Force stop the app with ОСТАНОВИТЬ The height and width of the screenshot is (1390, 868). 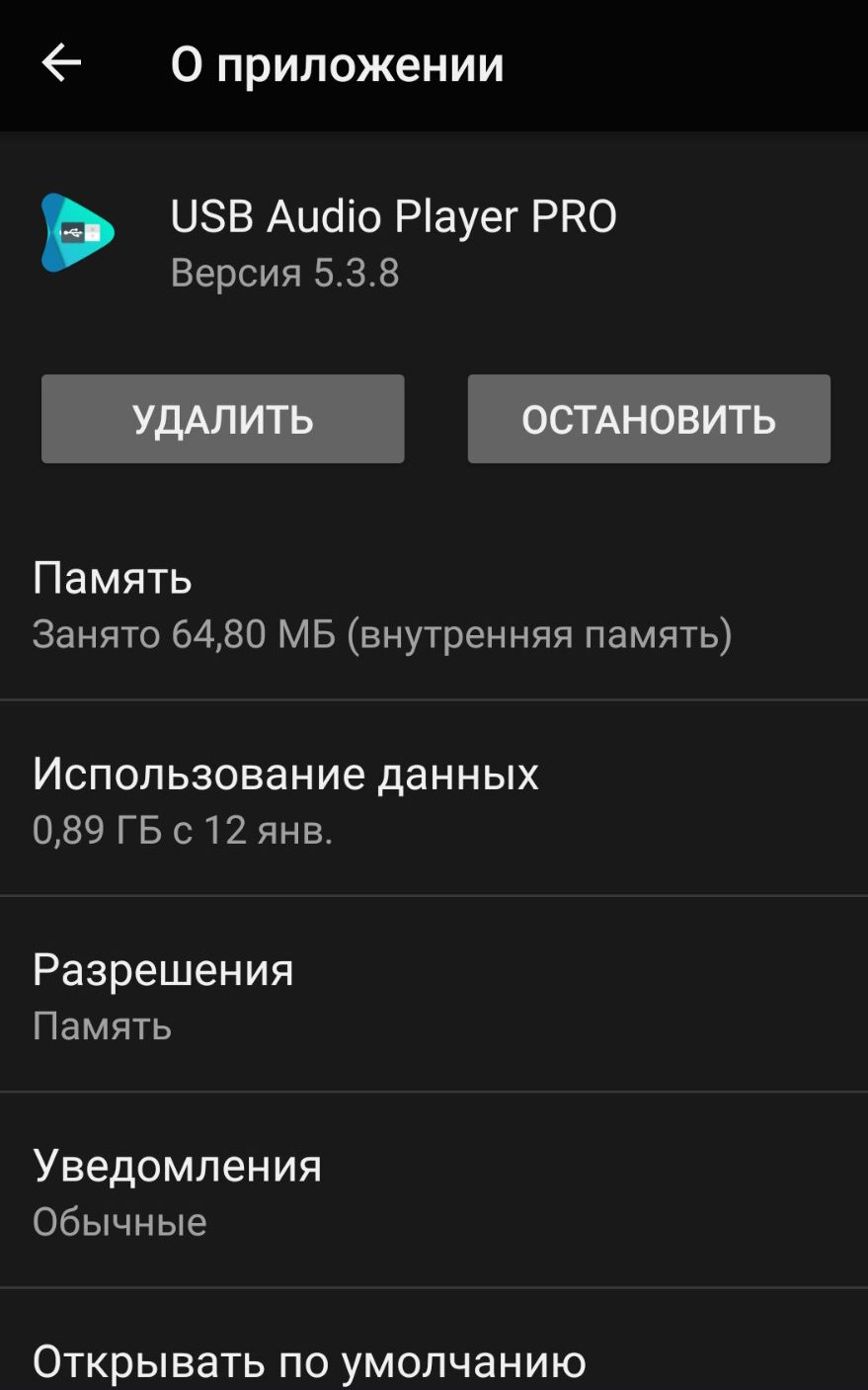tap(649, 419)
